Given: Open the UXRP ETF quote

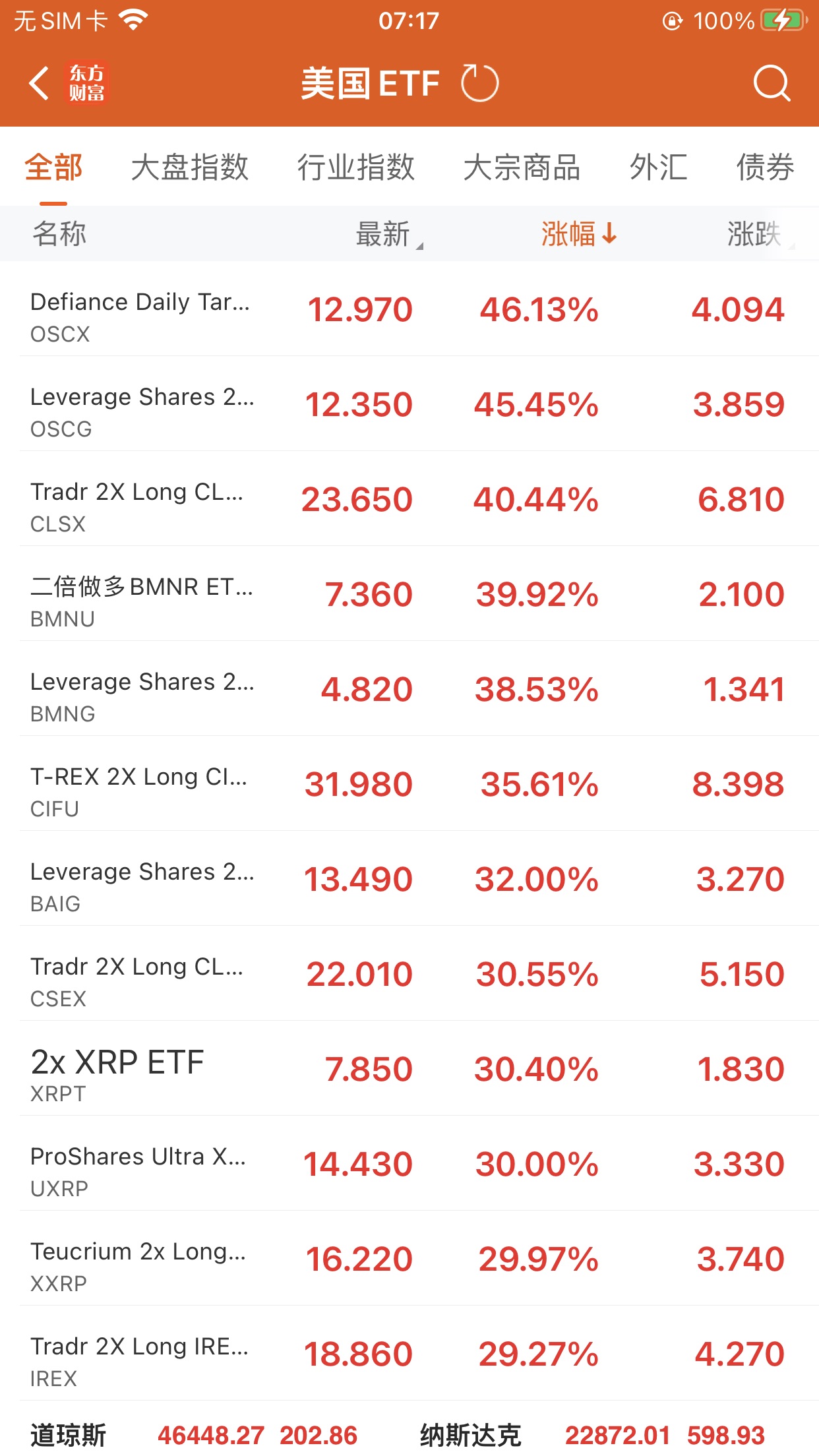Looking at the screenshot, I should pos(409,1164).
